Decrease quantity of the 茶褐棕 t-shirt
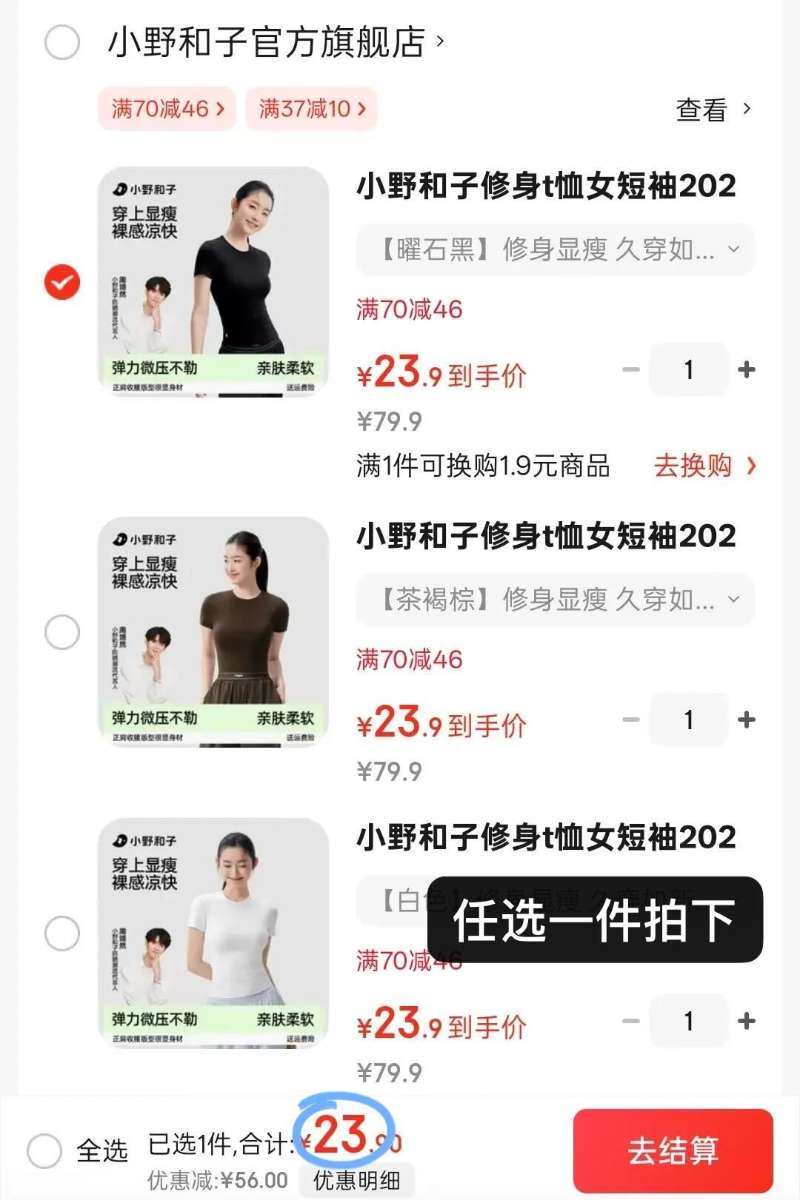 (631, 719)
